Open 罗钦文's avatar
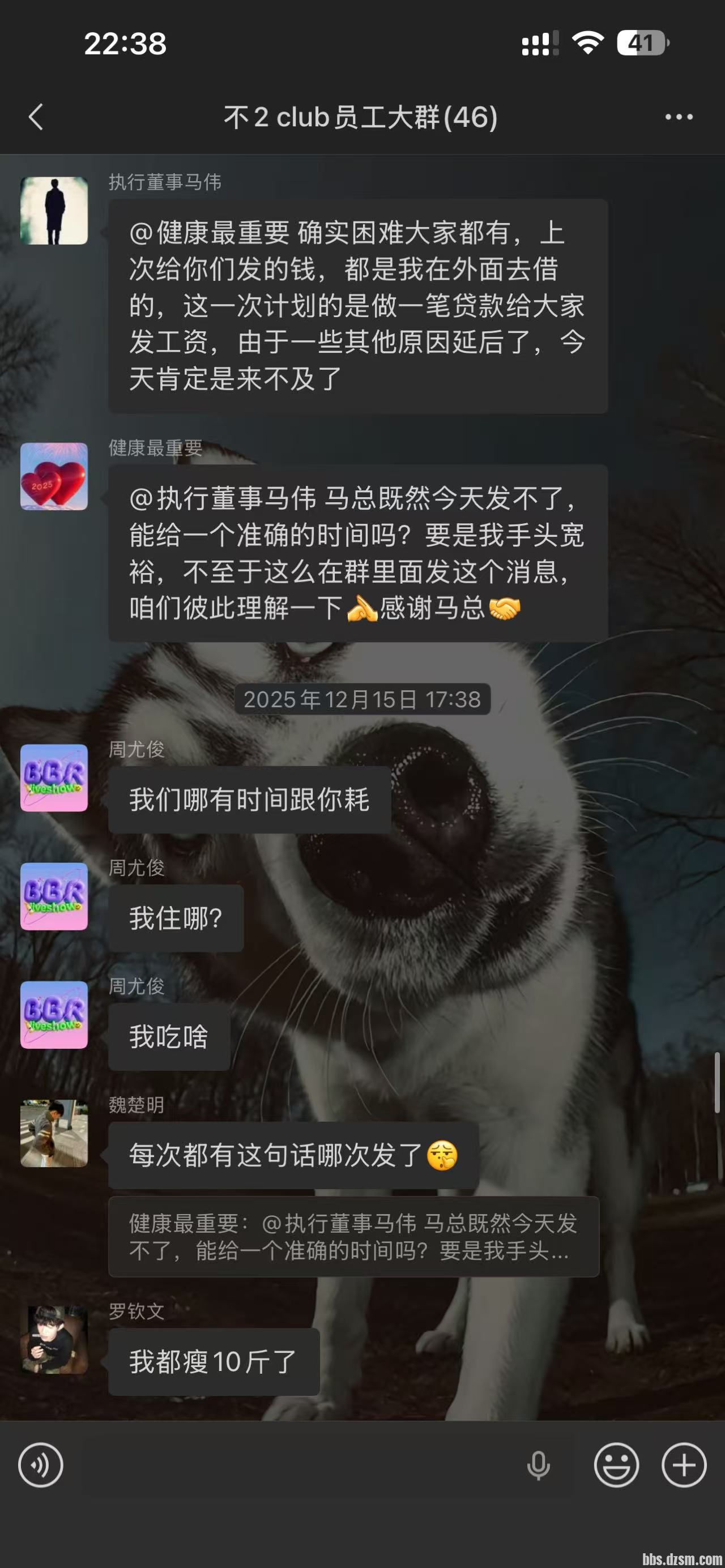Viewport: 725px width, 1568px height. 54,1339
